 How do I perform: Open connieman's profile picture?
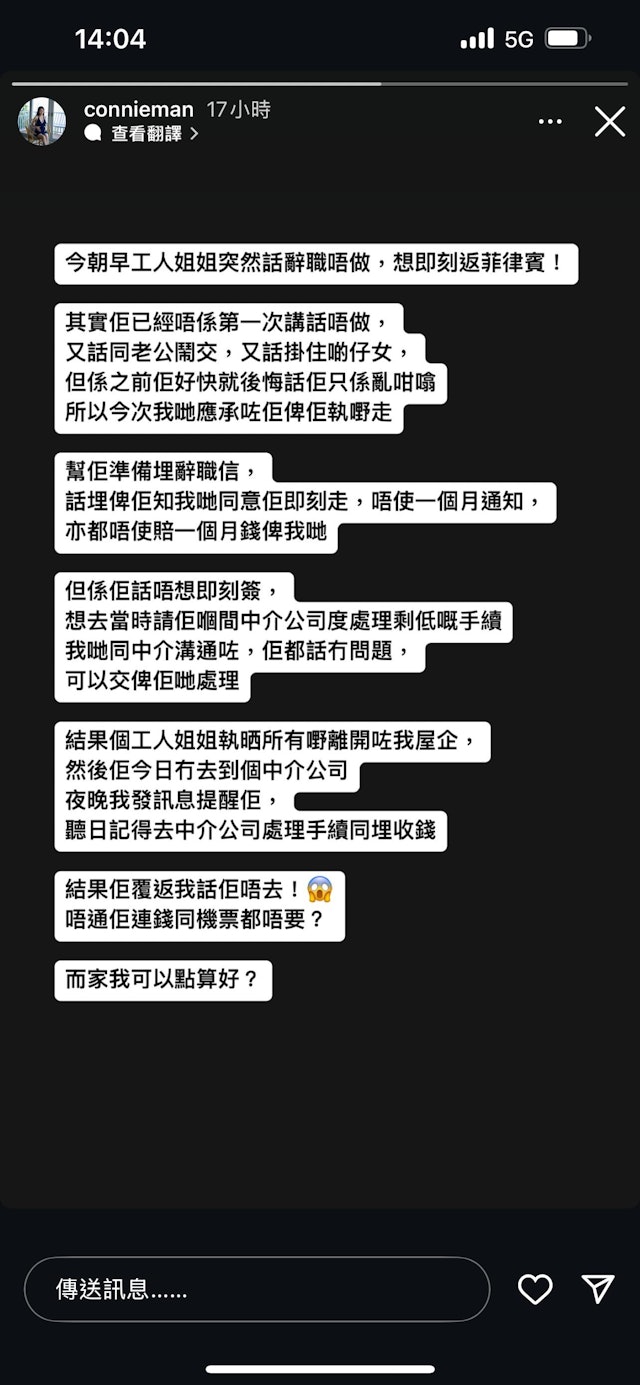(42, 122)
